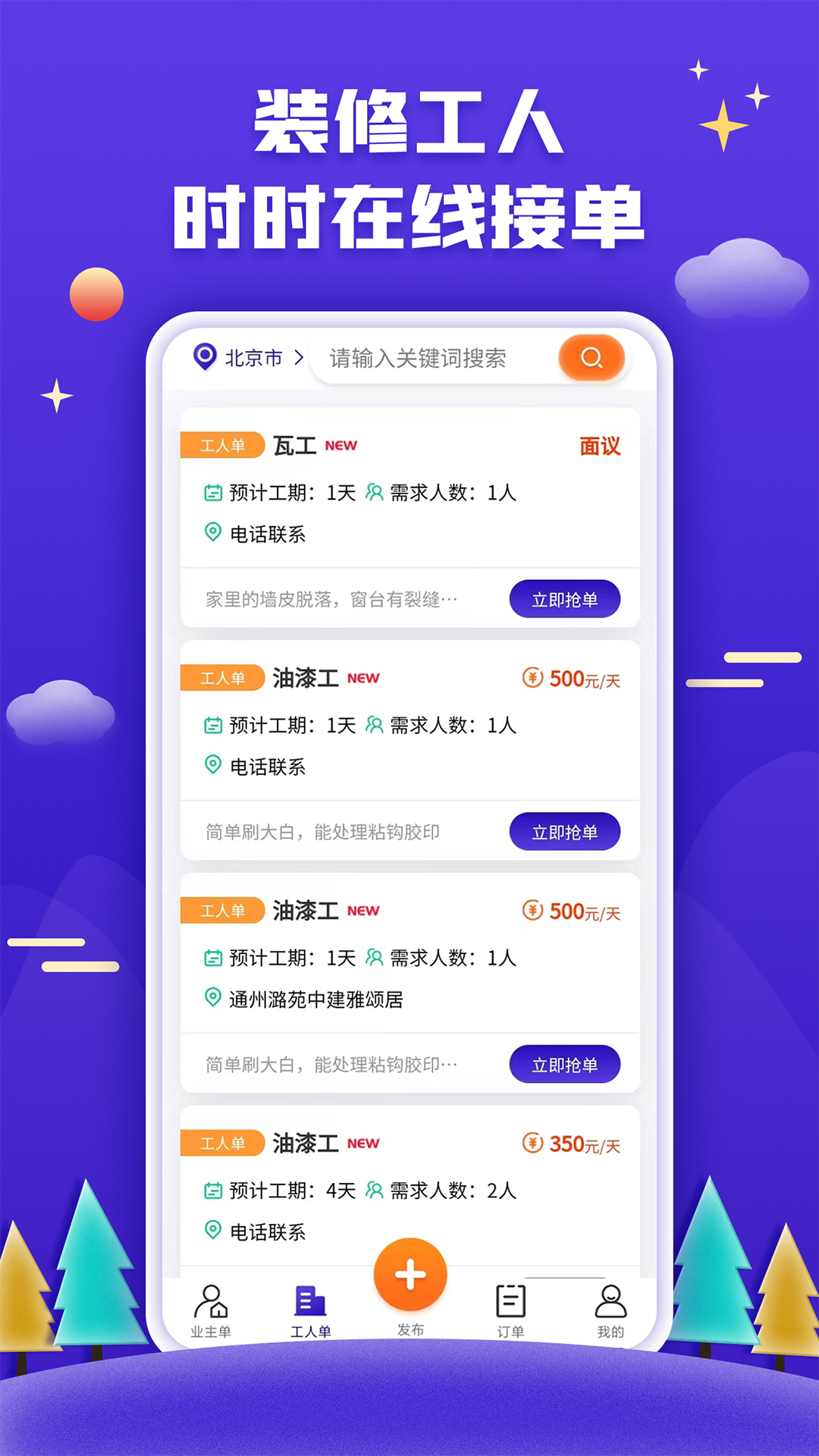Open the chevron arrow after the city name

click(x=300, y=358)
